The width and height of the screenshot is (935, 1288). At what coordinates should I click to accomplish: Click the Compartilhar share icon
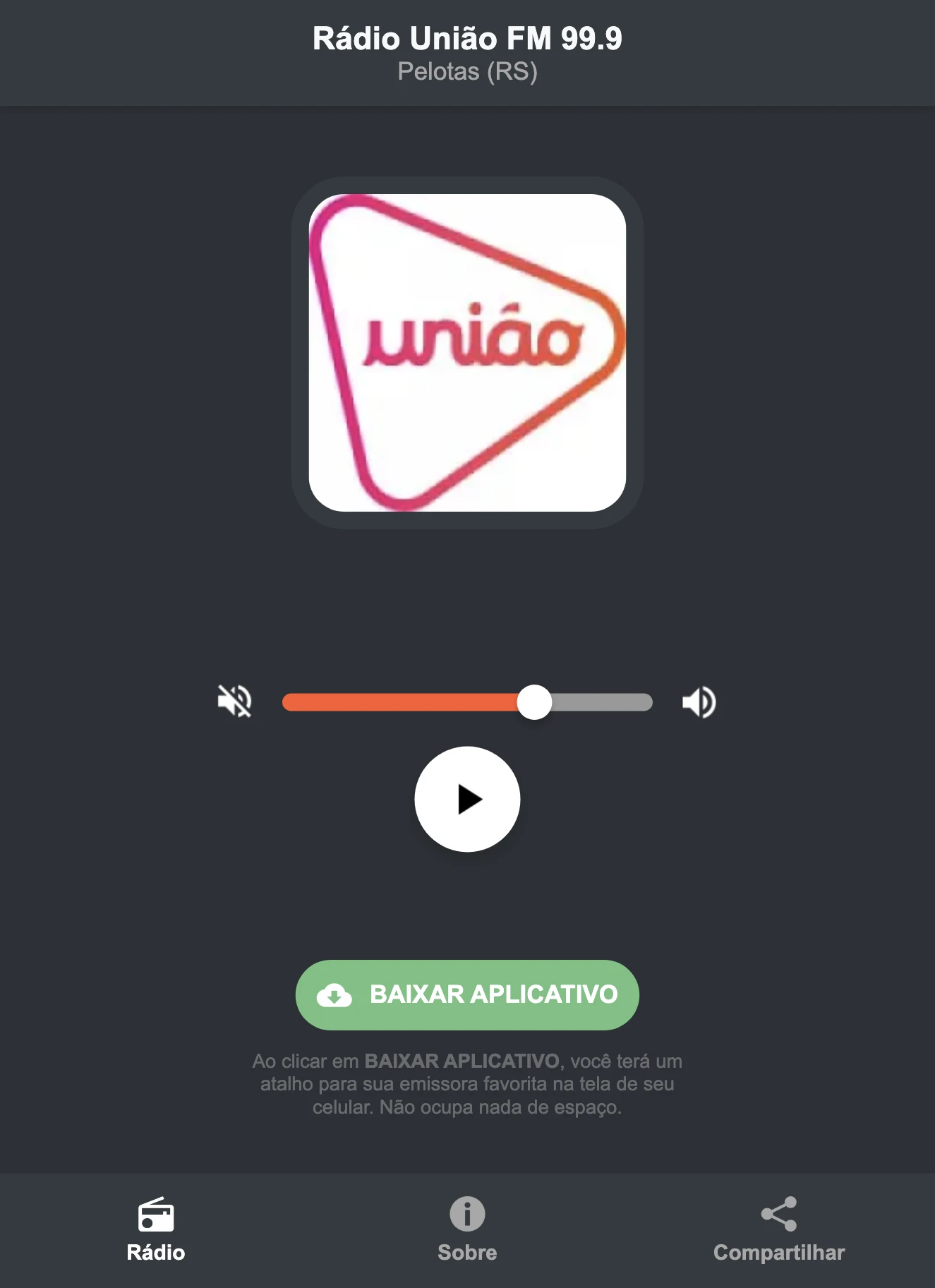(779, 1207)
